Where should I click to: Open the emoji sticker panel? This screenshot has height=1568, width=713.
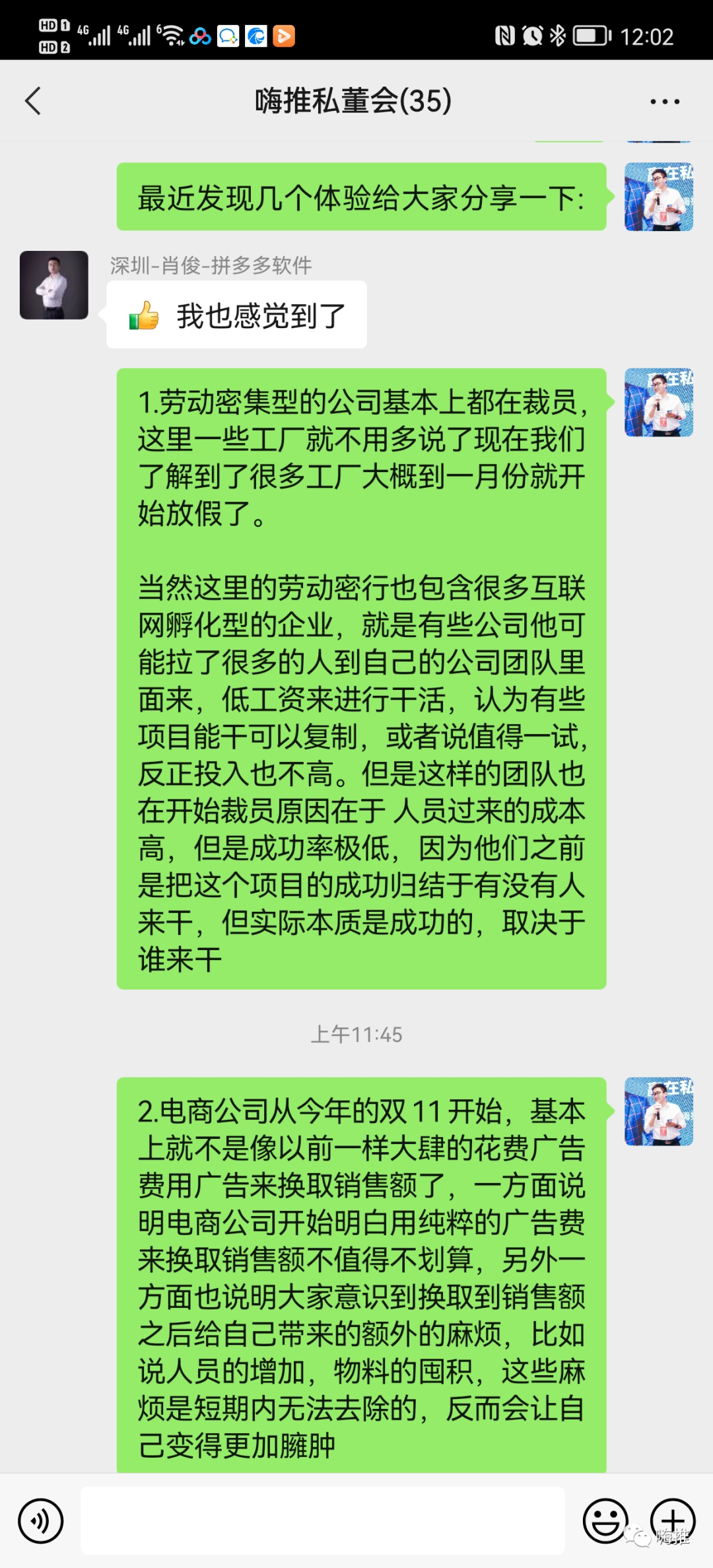click(x=604, y=1521)
